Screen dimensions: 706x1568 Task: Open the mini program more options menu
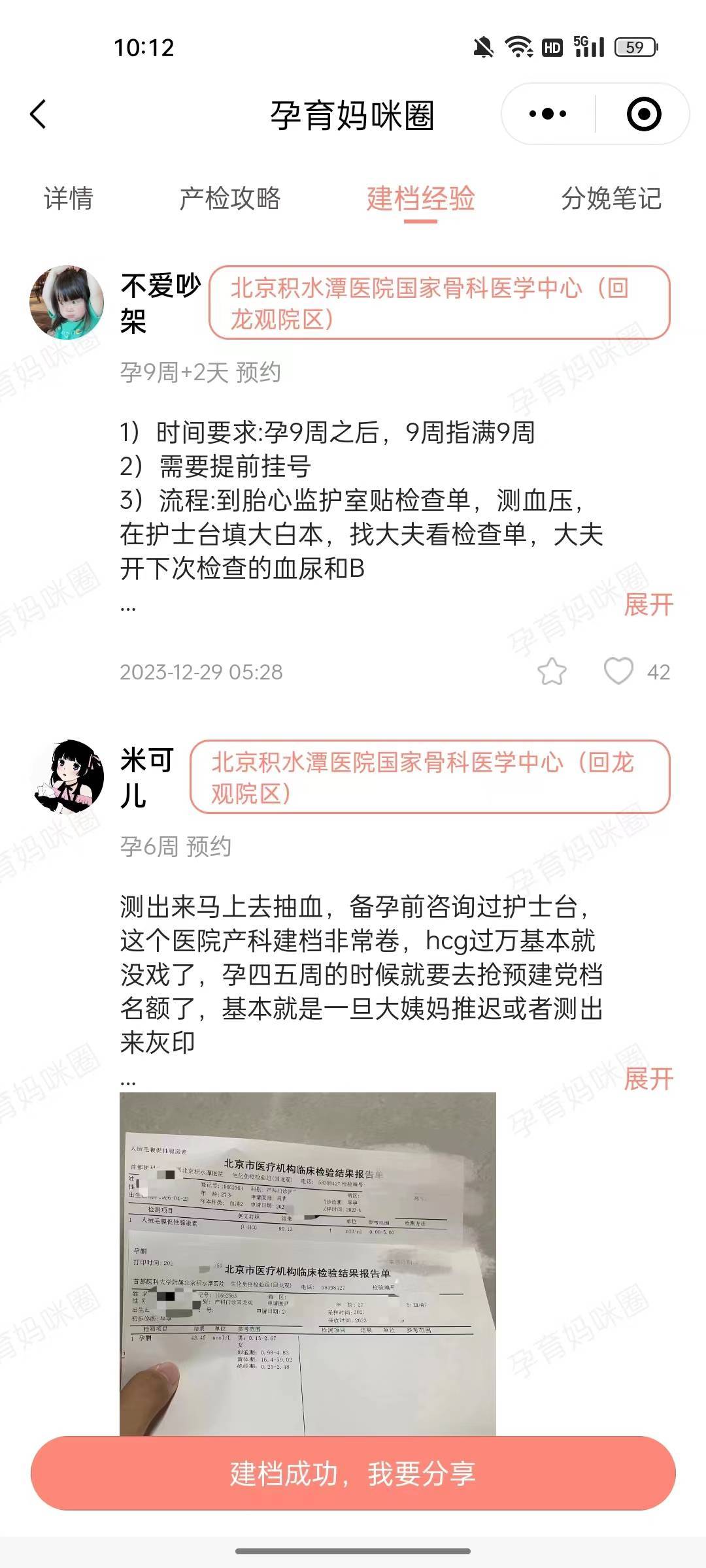(548, 114)
